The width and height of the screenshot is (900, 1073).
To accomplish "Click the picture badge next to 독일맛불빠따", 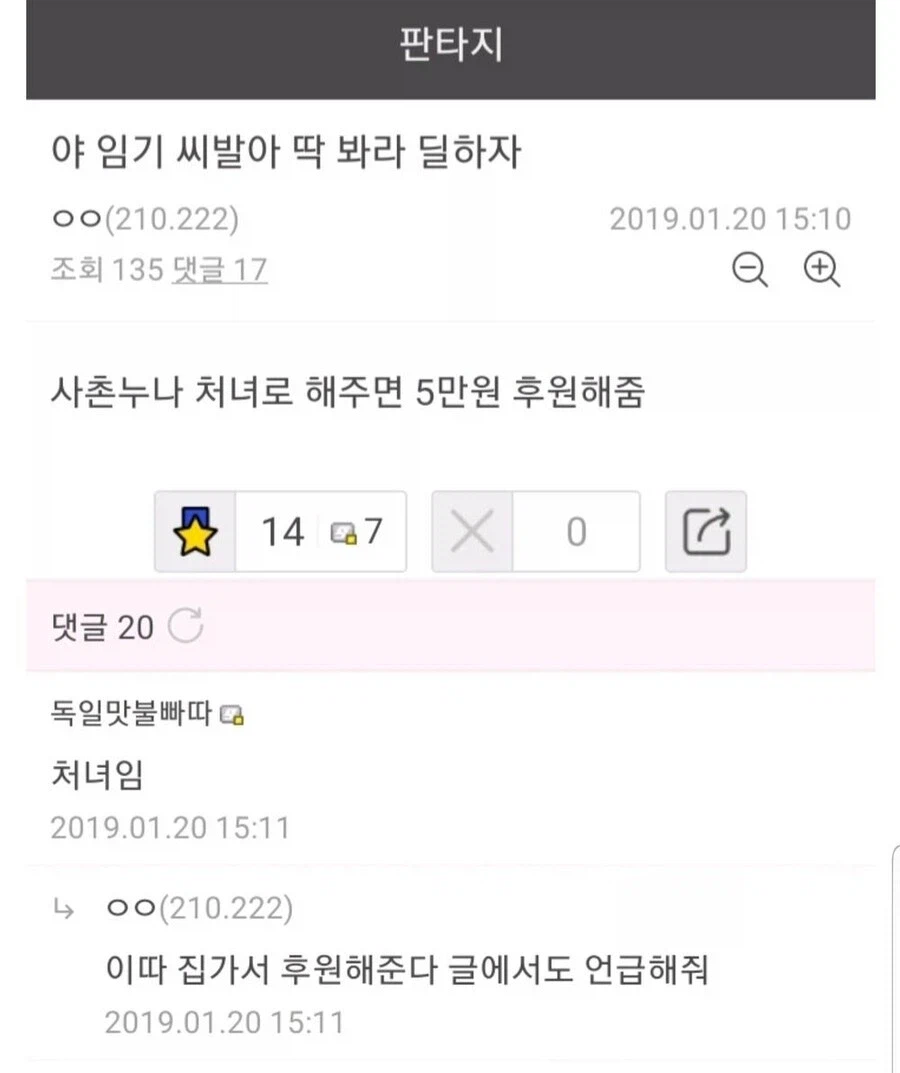I will 234,712.
